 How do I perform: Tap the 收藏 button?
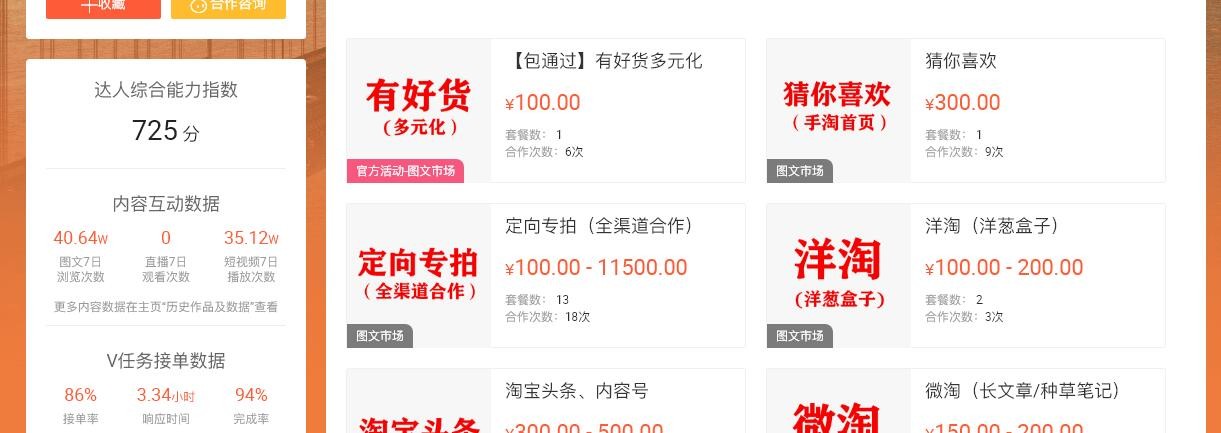point(103,7)
